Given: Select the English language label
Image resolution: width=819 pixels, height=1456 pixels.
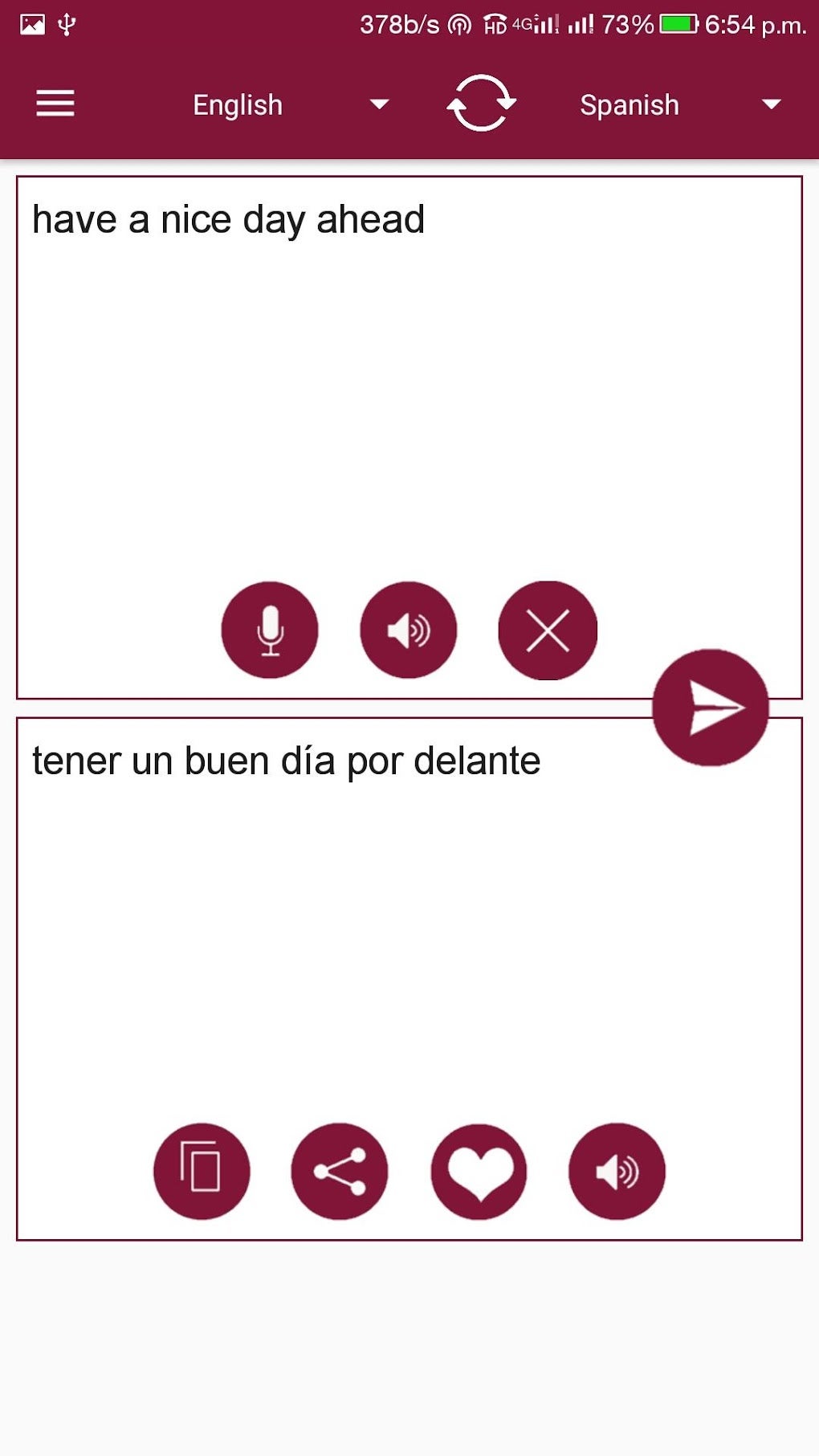Looking at the screenshot, I should [238, 104].
